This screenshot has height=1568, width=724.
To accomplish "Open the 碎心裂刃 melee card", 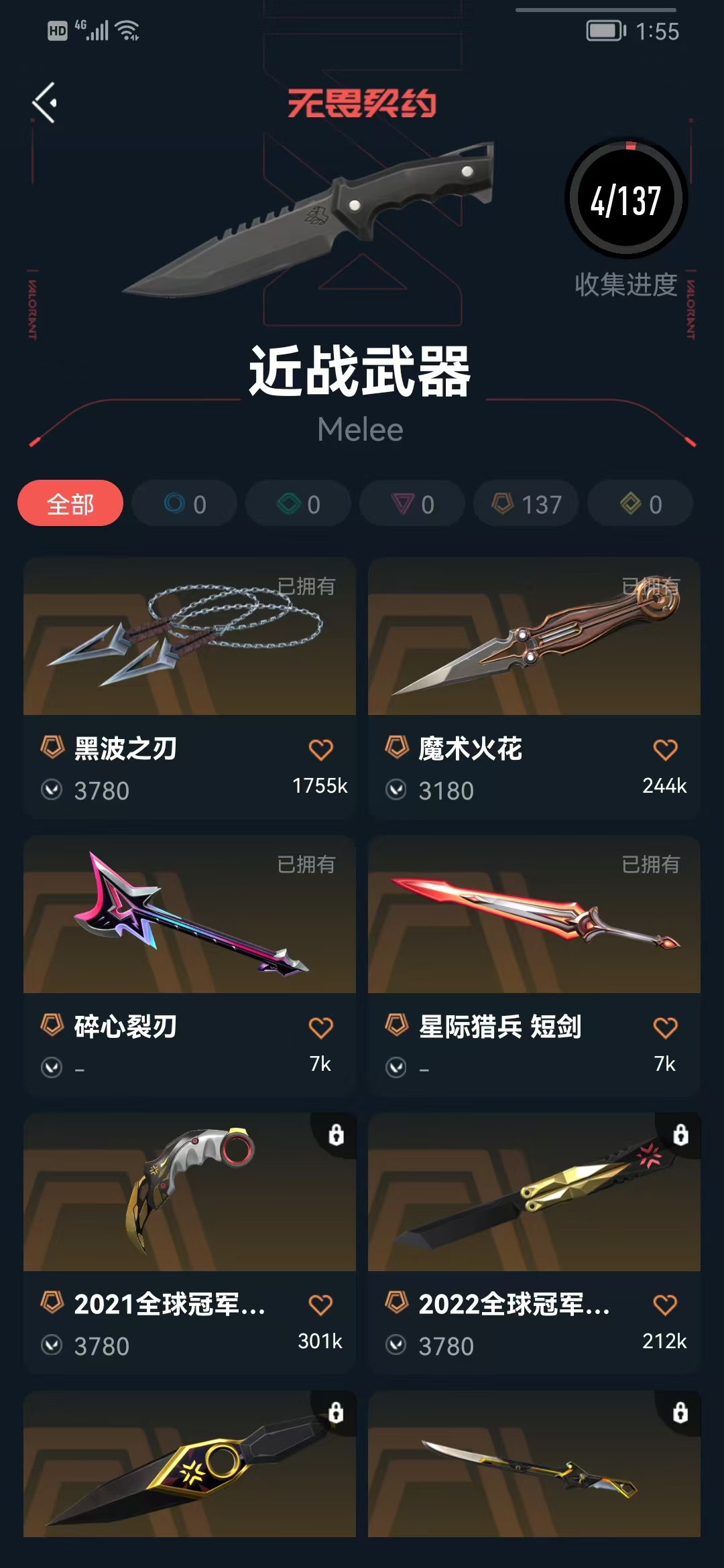I will pos(190,965).
